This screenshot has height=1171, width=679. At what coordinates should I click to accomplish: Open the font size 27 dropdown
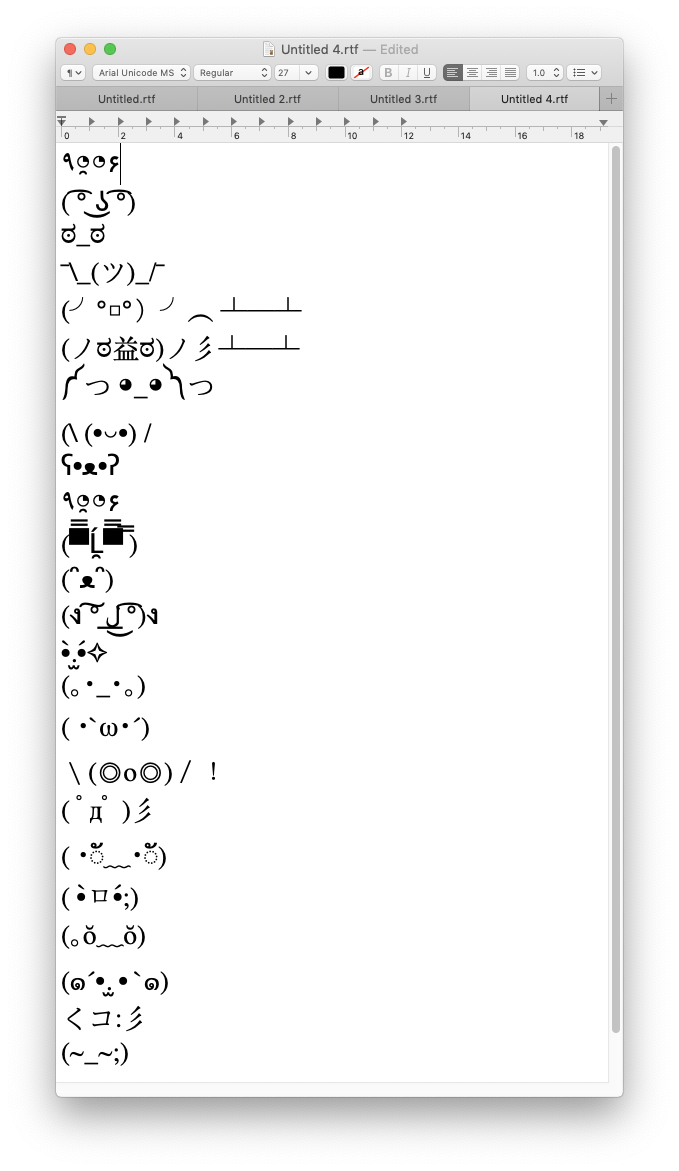[296, 73]
